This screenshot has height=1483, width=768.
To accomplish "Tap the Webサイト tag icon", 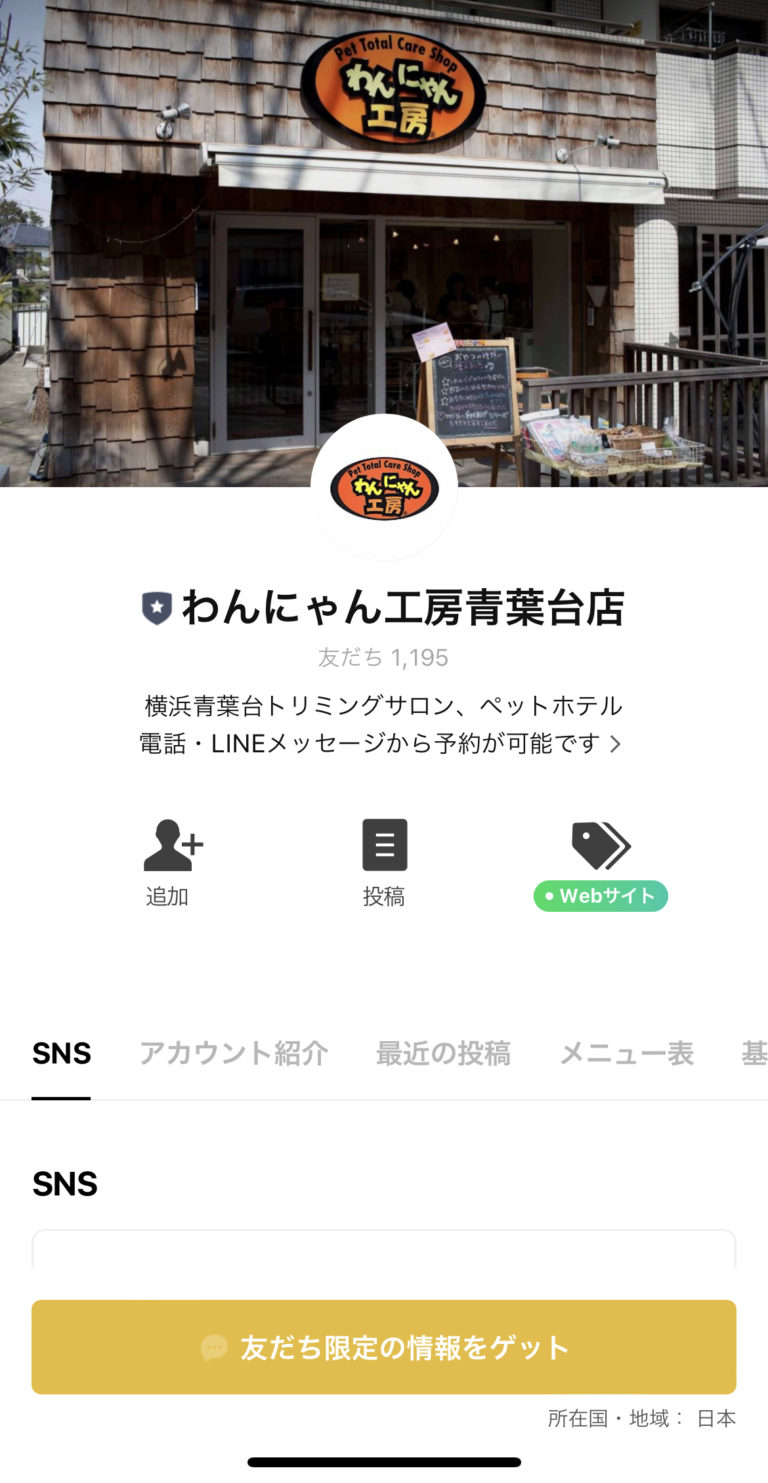I will (600, 843).
